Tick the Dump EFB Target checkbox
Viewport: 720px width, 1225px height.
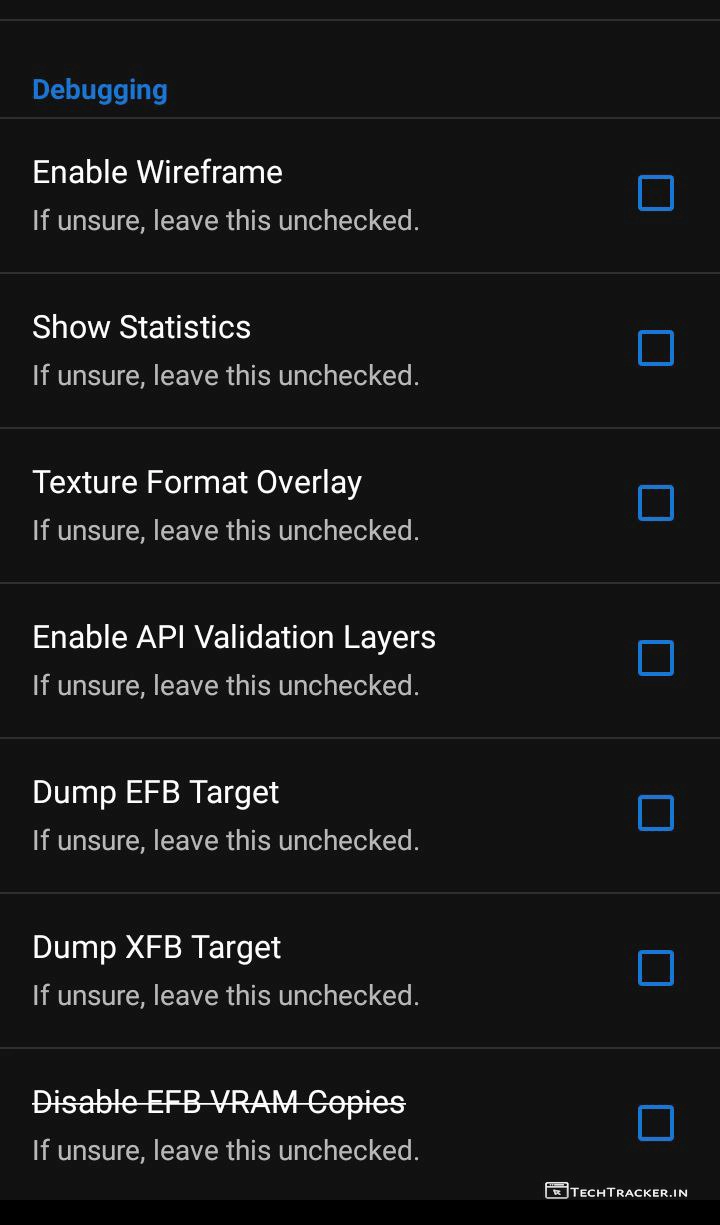point(656,813)
